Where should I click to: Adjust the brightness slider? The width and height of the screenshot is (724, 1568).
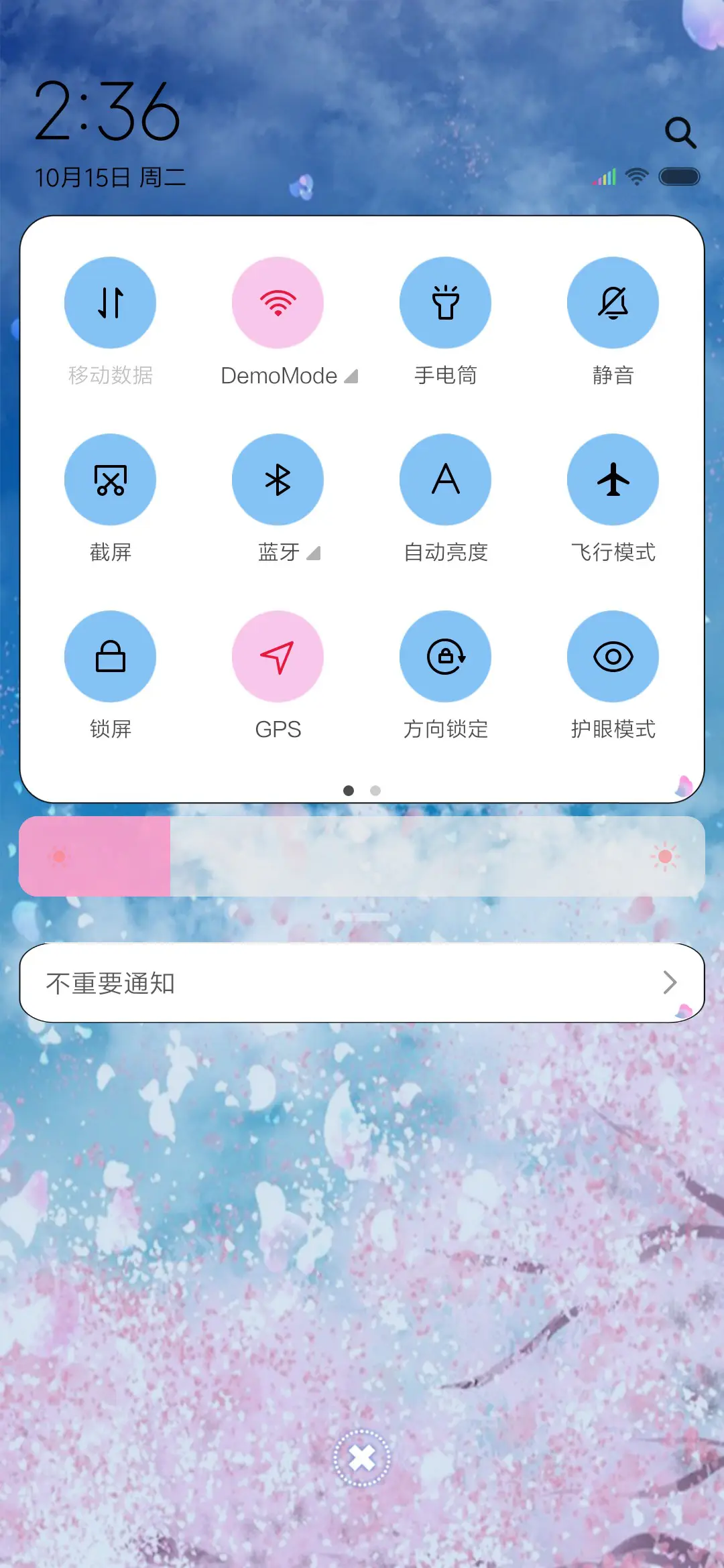[362, 856]
